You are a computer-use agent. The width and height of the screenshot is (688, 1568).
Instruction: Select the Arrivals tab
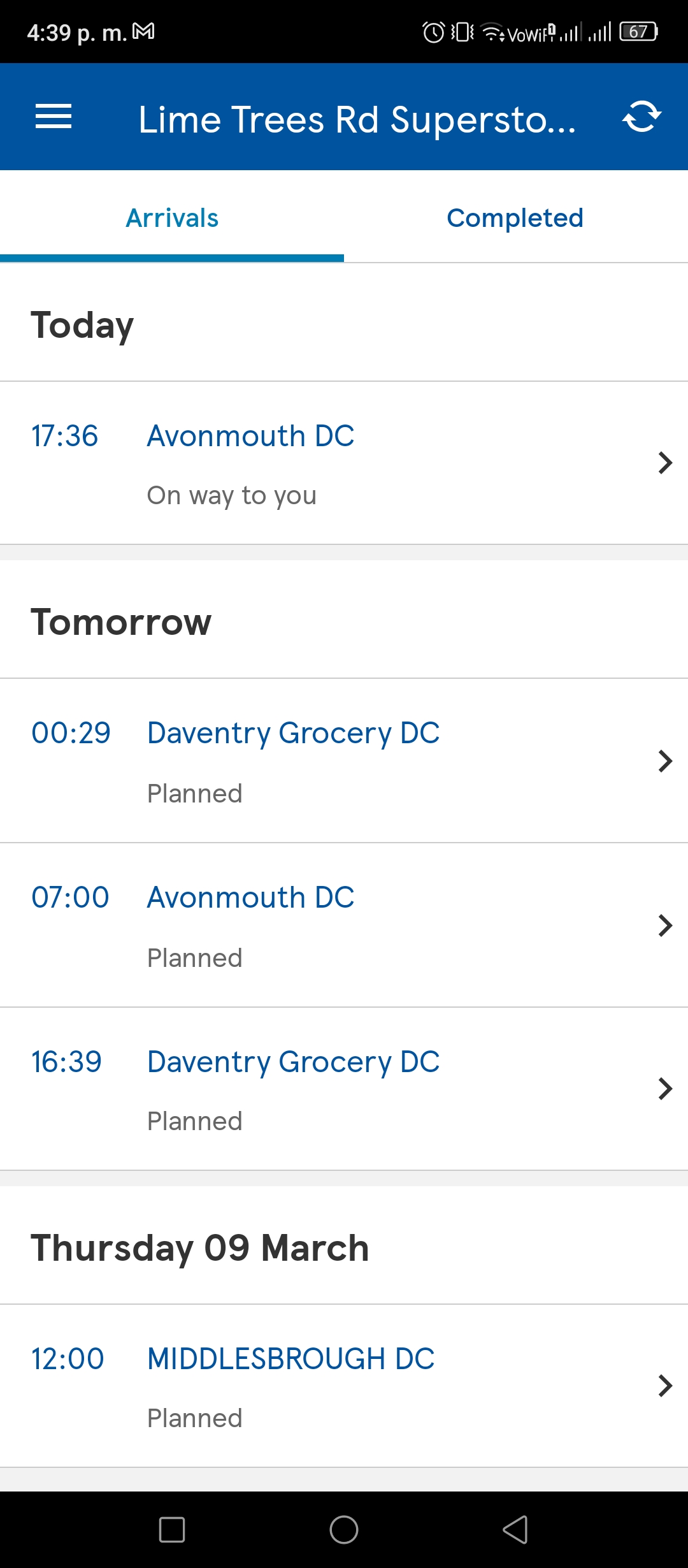coord(172,217)
